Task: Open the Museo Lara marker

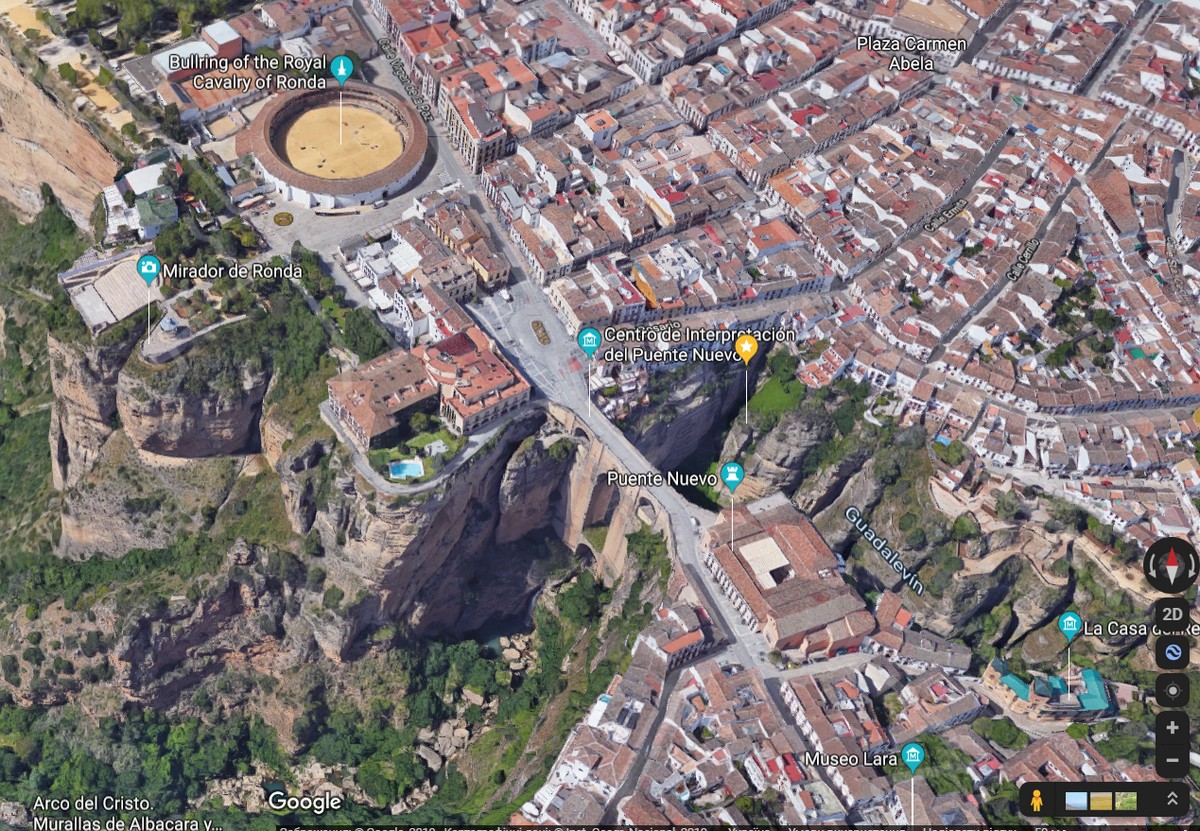Action: pyautogui.click(x=911, y=755)
